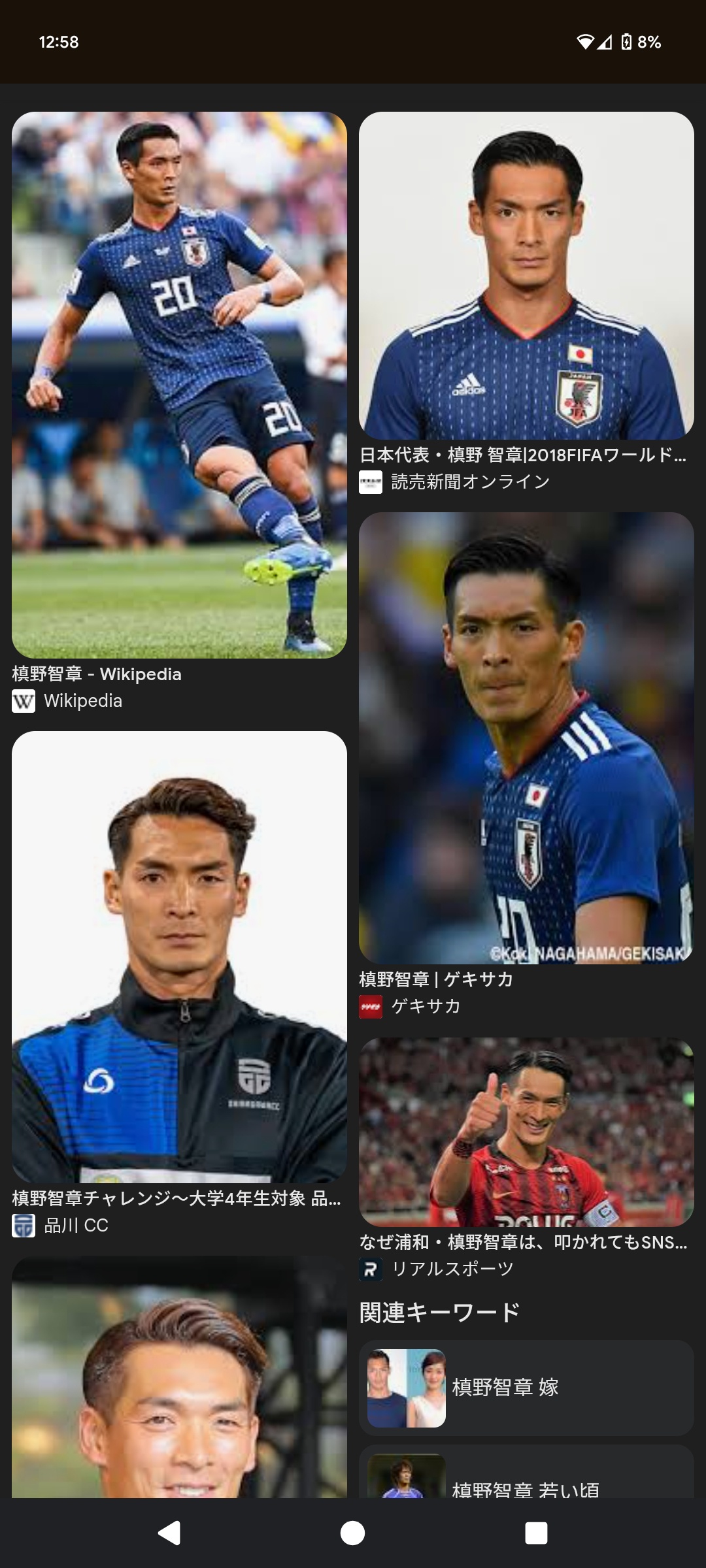The image size is (706, 1568).
Task: Open the 品川 CC image result
Action: 179,956
